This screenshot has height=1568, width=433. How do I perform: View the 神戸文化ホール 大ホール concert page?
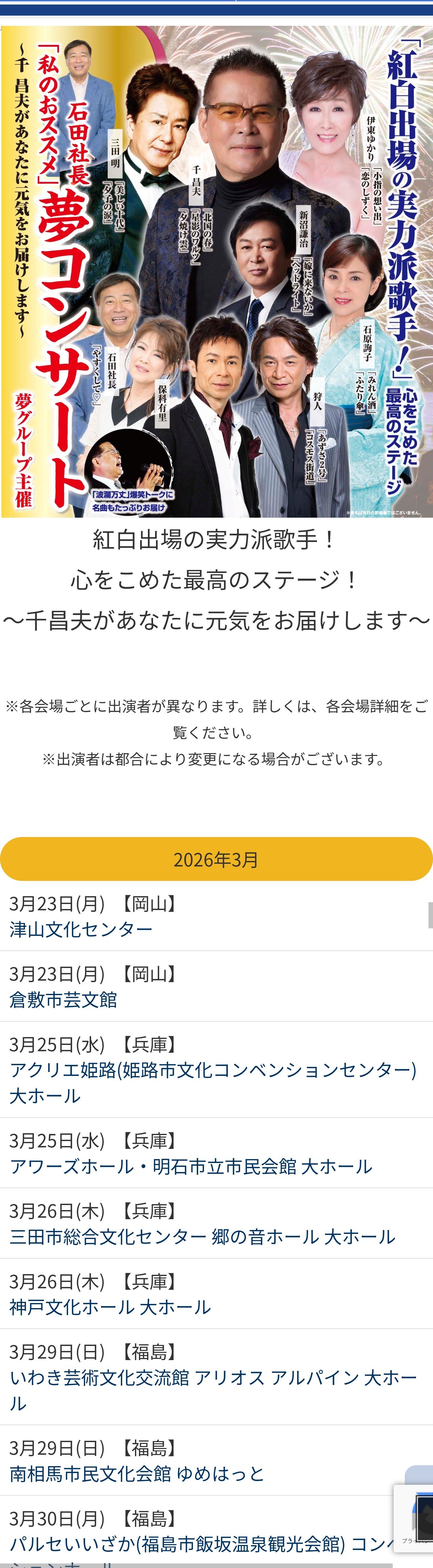coord(110,1307)
